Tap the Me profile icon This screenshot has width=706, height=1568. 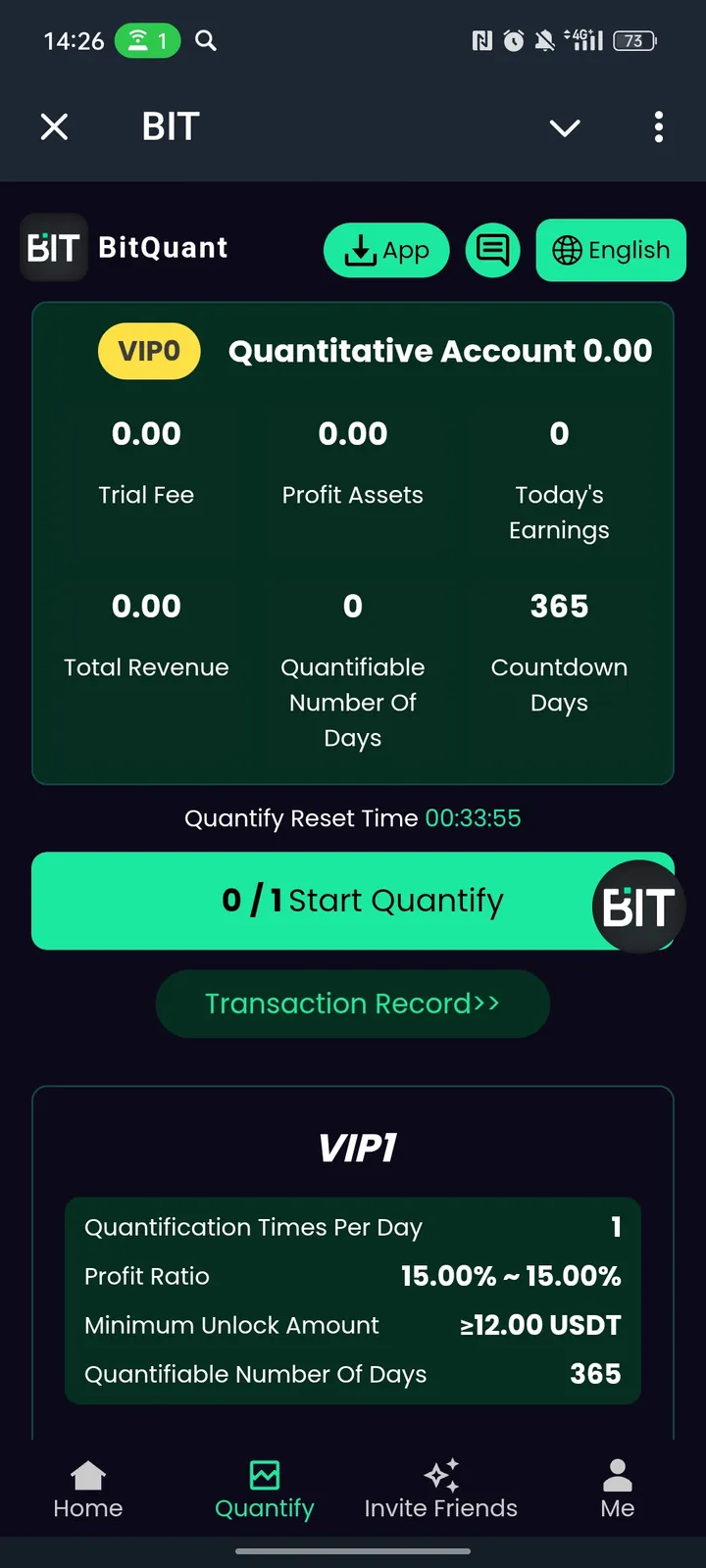click(617, 1472)
